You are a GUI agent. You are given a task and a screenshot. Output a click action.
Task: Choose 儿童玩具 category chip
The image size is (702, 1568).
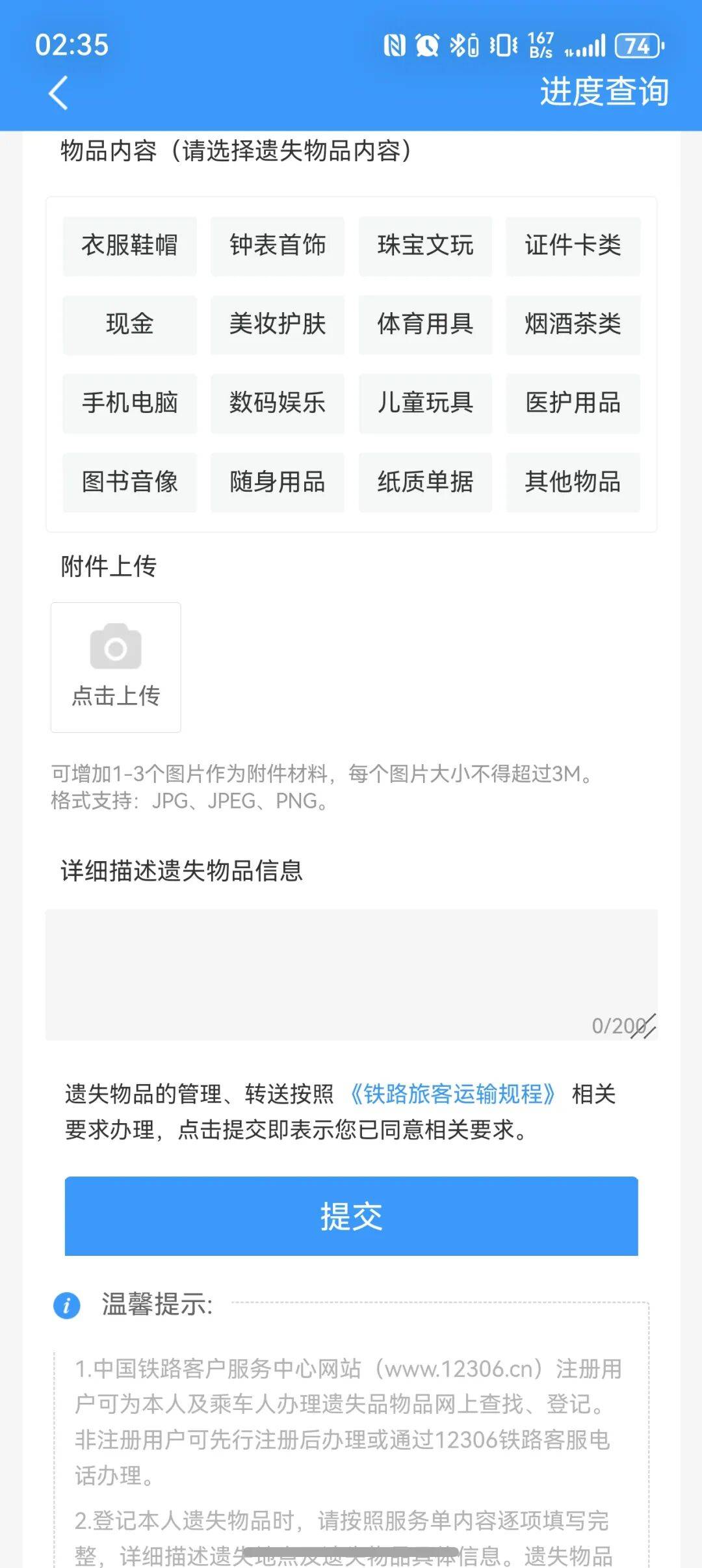pyautogui.click(x=425, y=403)
